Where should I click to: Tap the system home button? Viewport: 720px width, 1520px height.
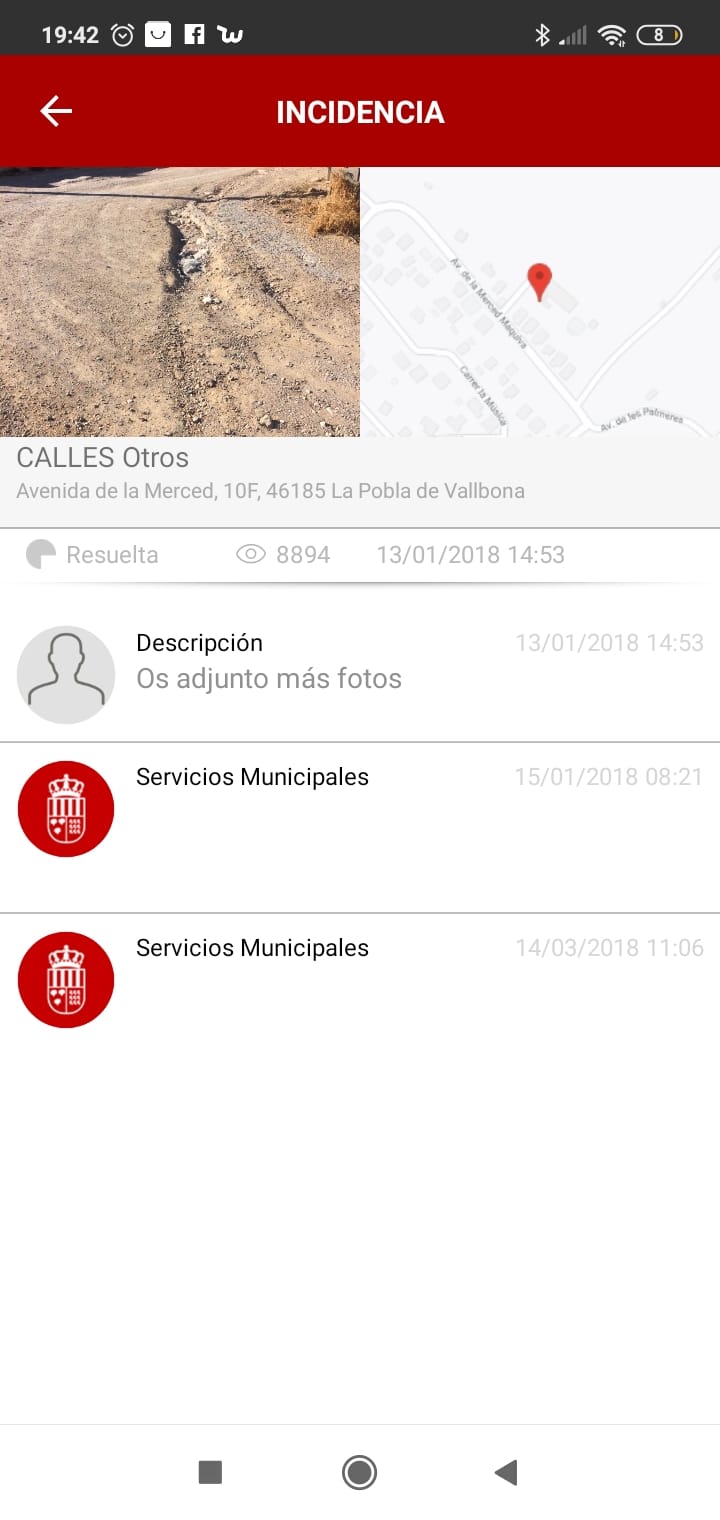(x=359, y=1472)
